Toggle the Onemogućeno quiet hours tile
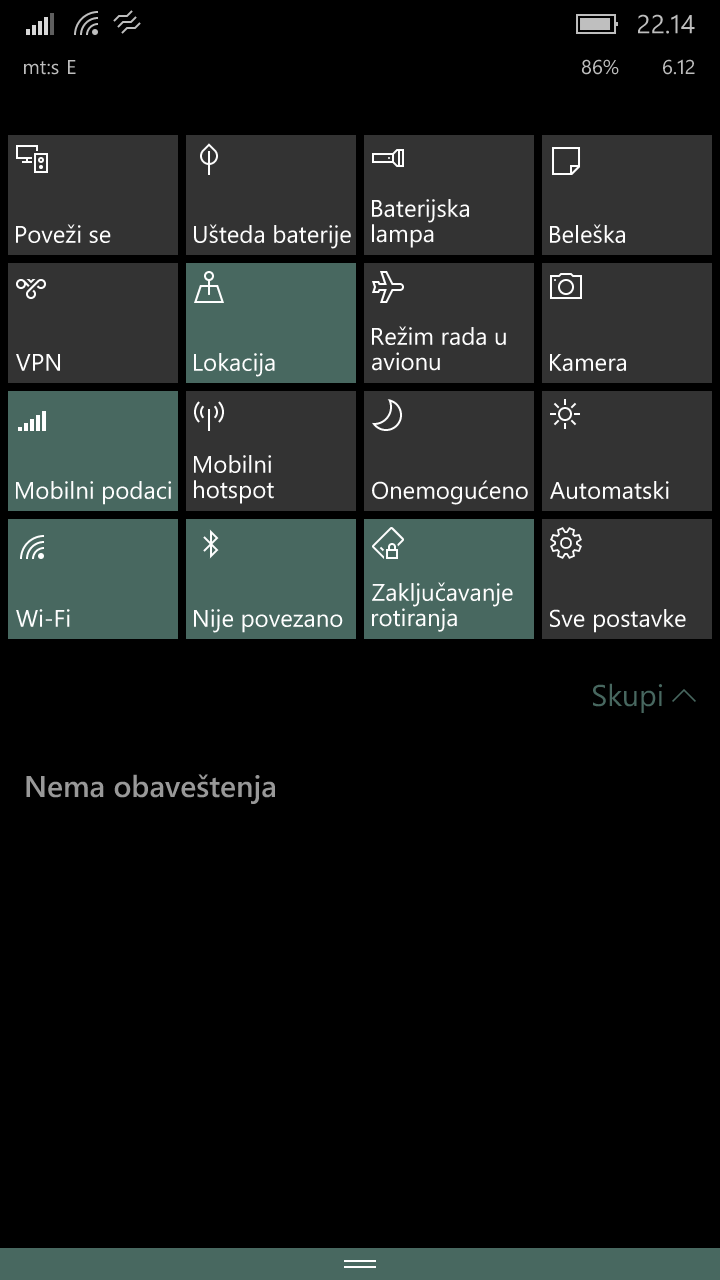This screenshot has height=1280, width=720. [449, 451]
